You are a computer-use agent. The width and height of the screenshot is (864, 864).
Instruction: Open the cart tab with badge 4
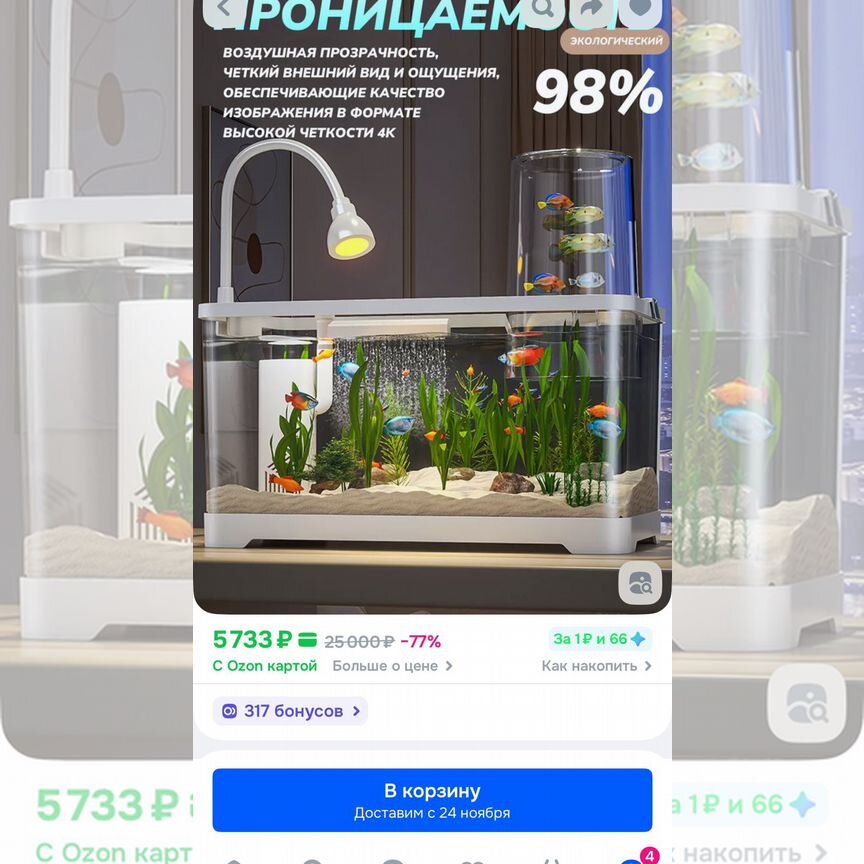pos(634,858)
